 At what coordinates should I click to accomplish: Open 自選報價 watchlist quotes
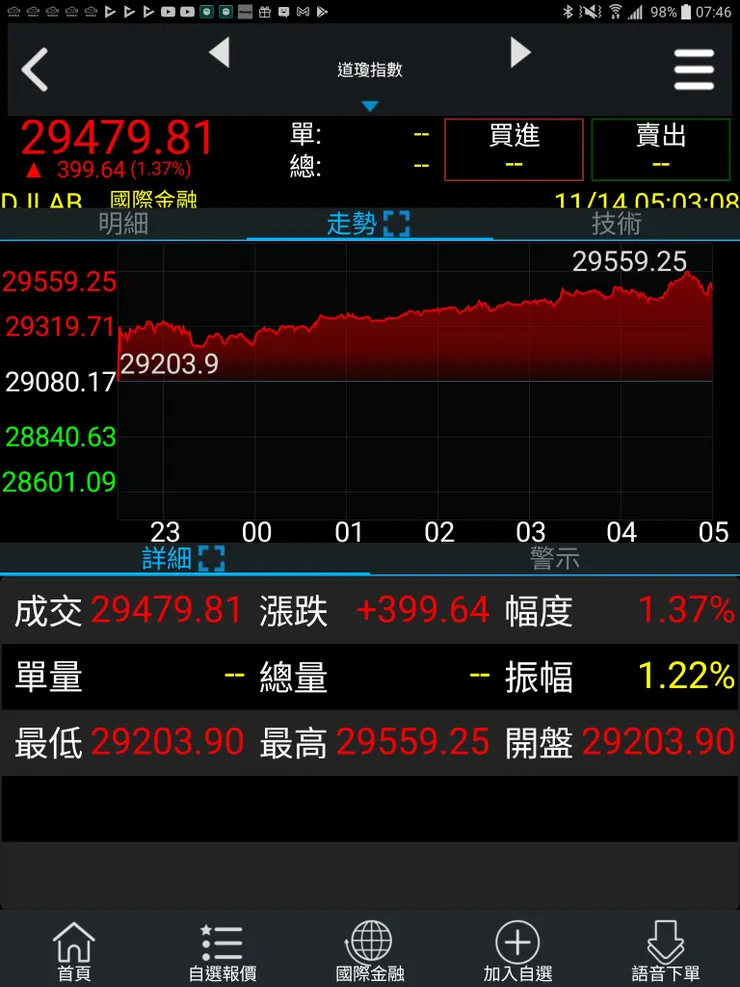222,950
